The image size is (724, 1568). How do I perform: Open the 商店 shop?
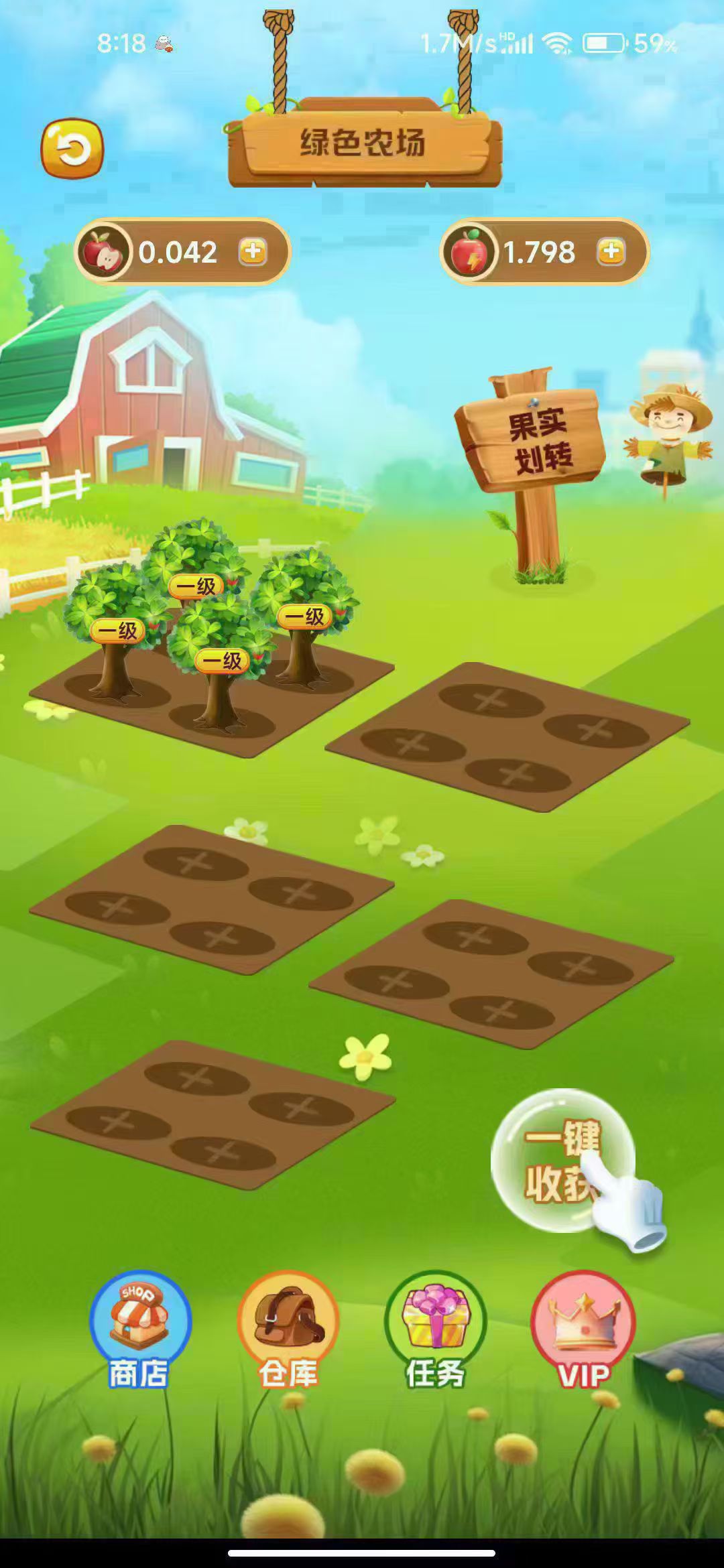139,1330
